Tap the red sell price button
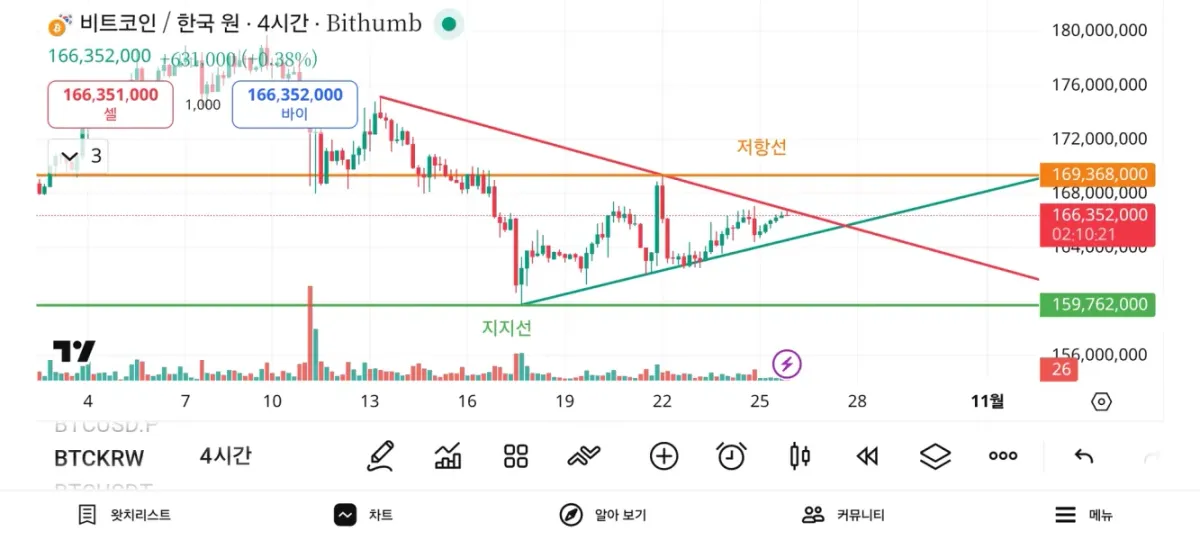This screenshot has height=540, width=1200. 110,104
